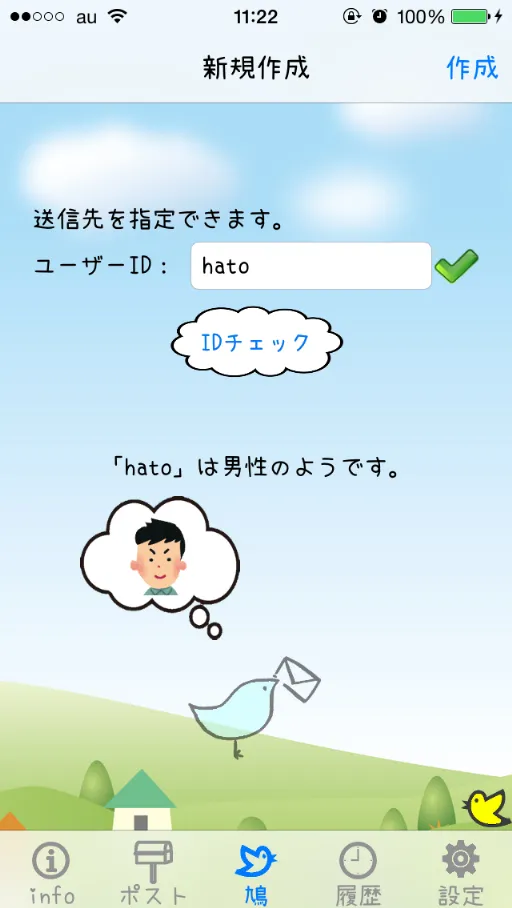Edit the ユーザーID text field
This screenshot has height=908, width=512.
[311, 266]
